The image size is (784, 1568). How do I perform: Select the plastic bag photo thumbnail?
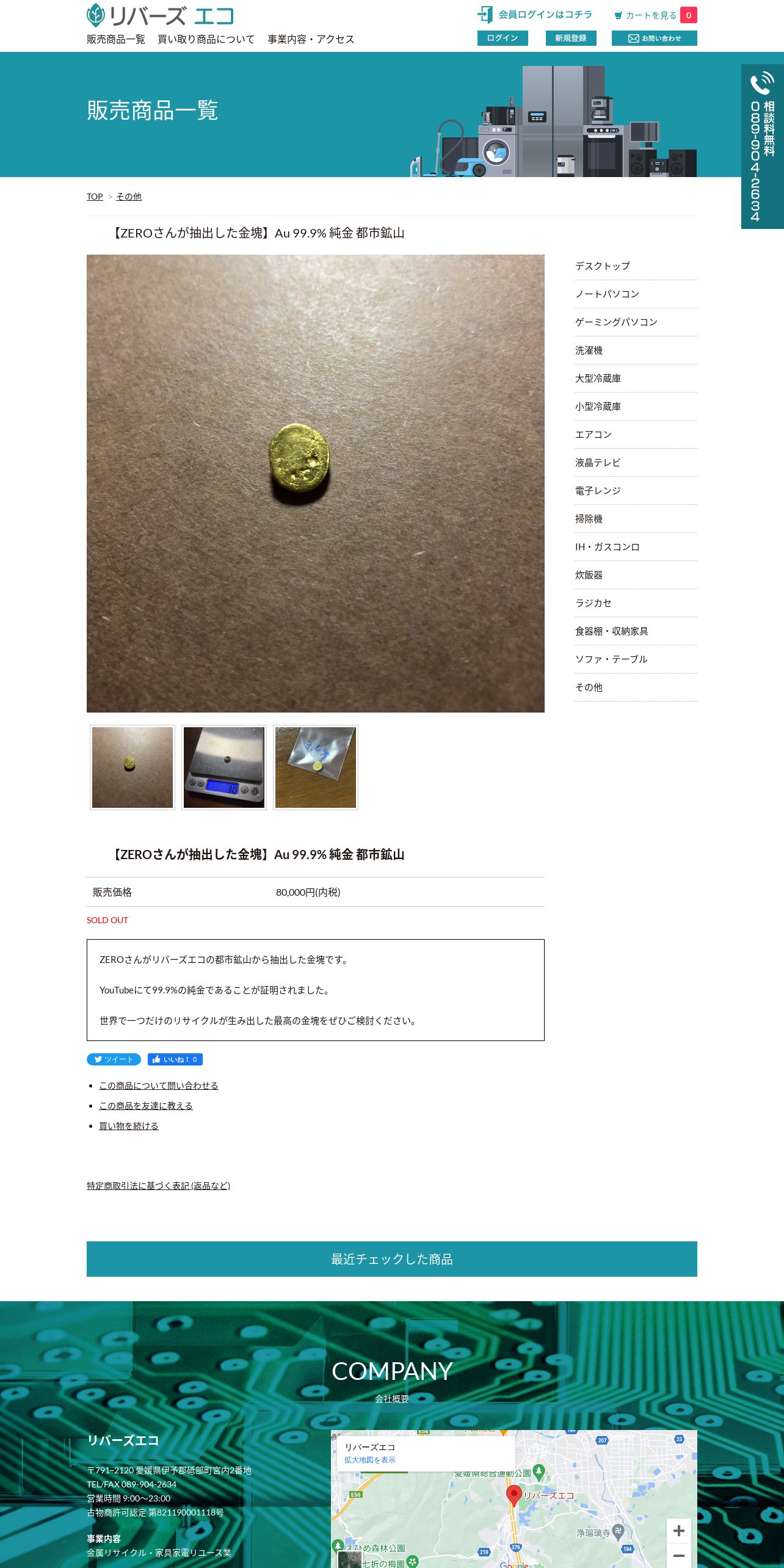pyautogui.click(x=316, y=768)
